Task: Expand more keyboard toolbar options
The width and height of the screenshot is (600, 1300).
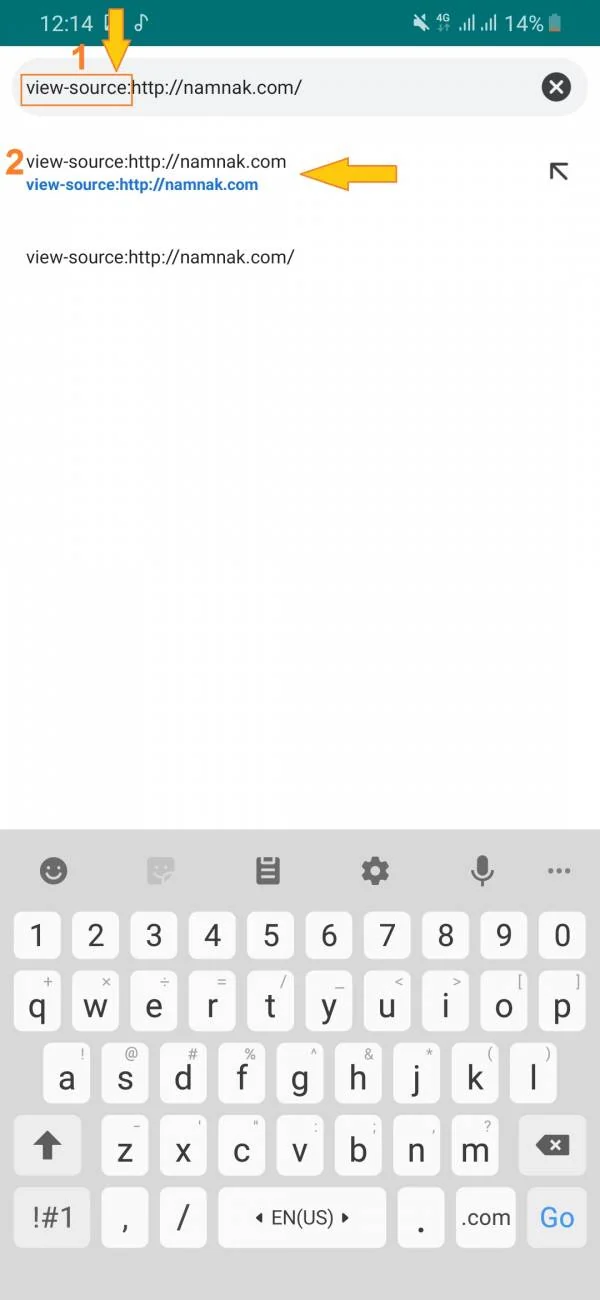Action: (x=559, y=871)
